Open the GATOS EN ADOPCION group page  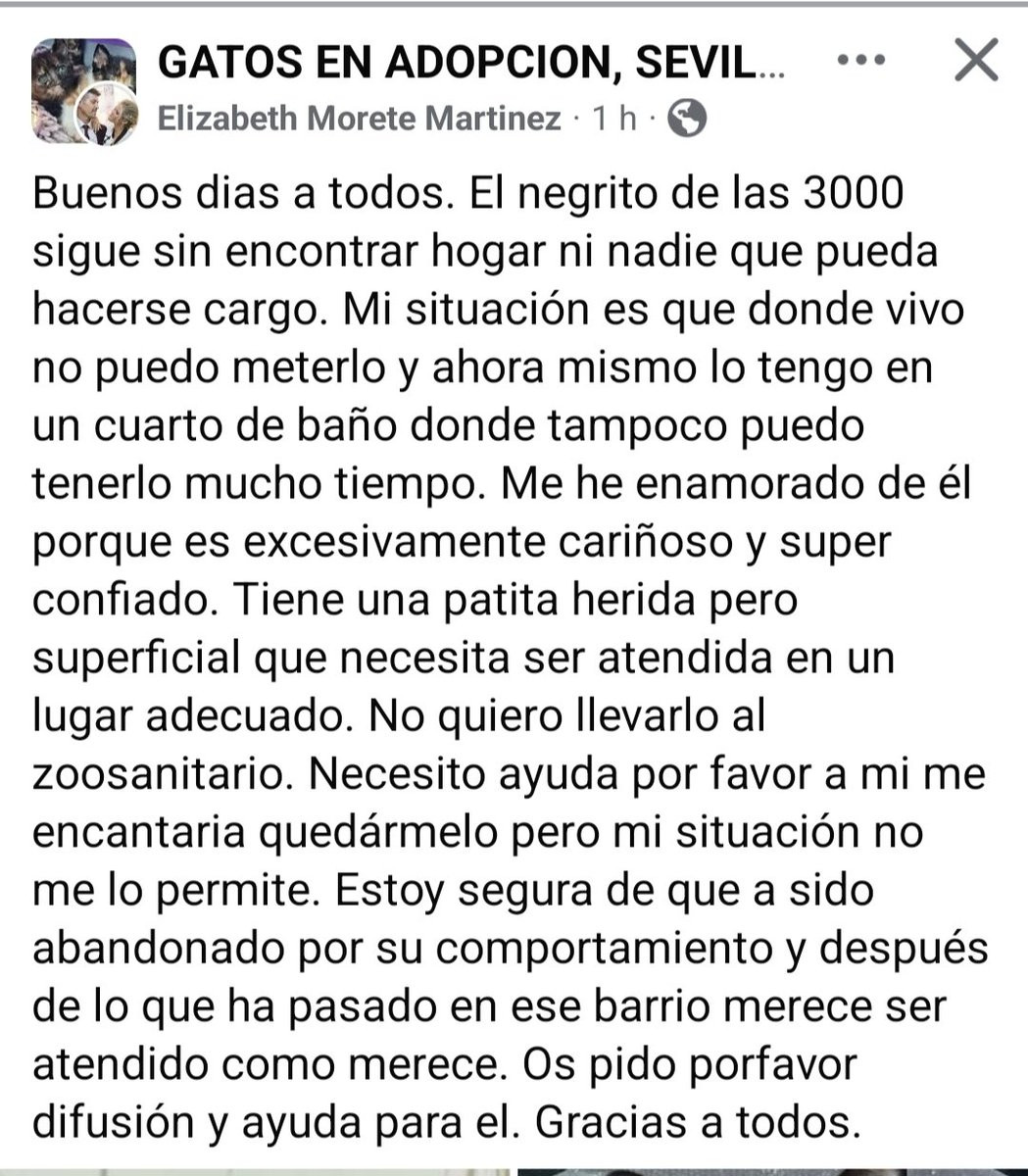(x=470, y=64)
